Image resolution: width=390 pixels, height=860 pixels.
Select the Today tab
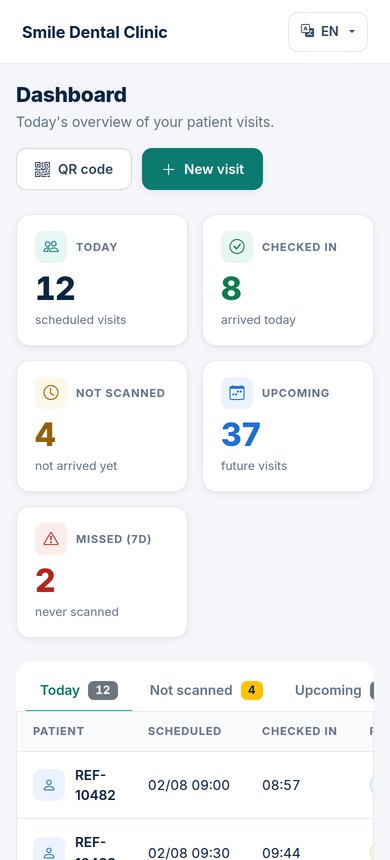coord(79,690)
